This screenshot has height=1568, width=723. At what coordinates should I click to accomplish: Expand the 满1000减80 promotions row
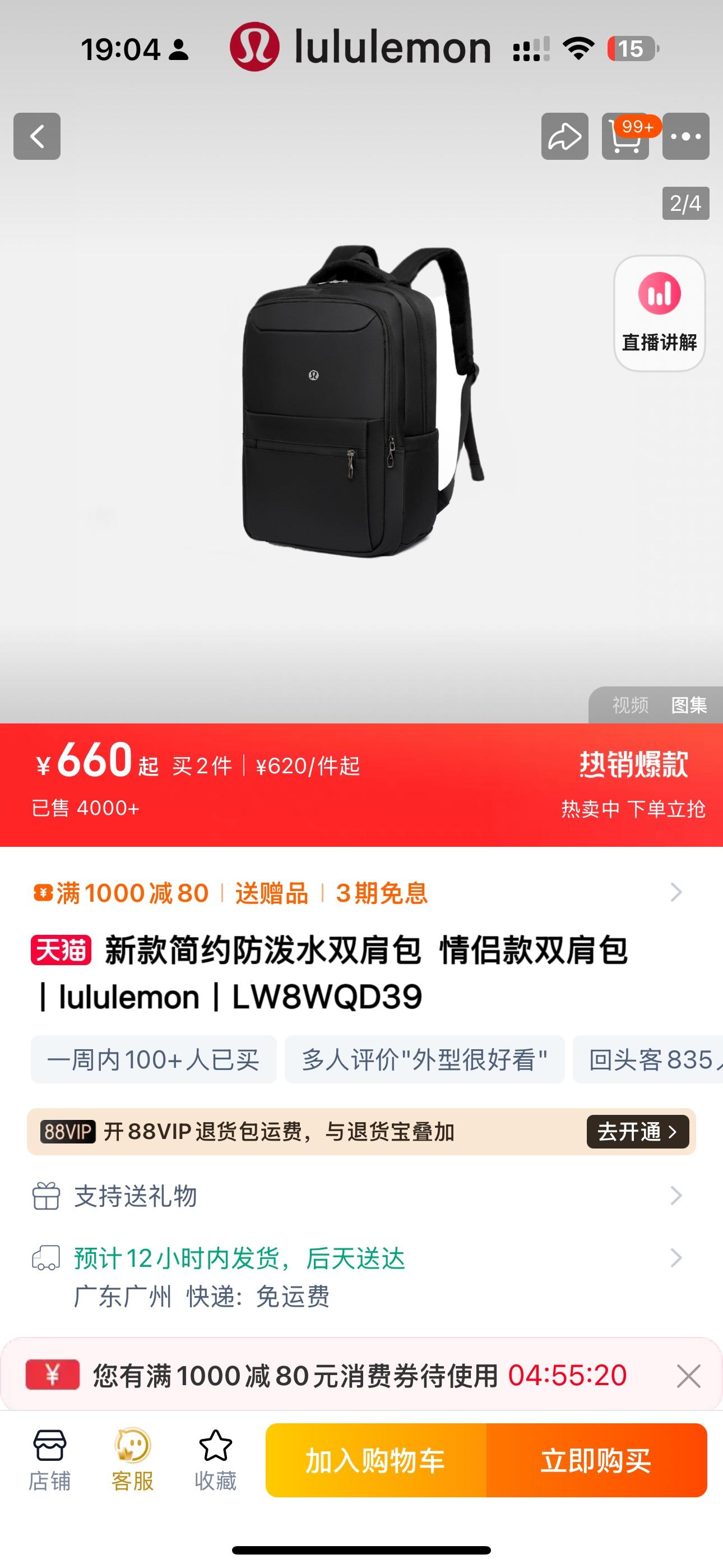(675, 892)
